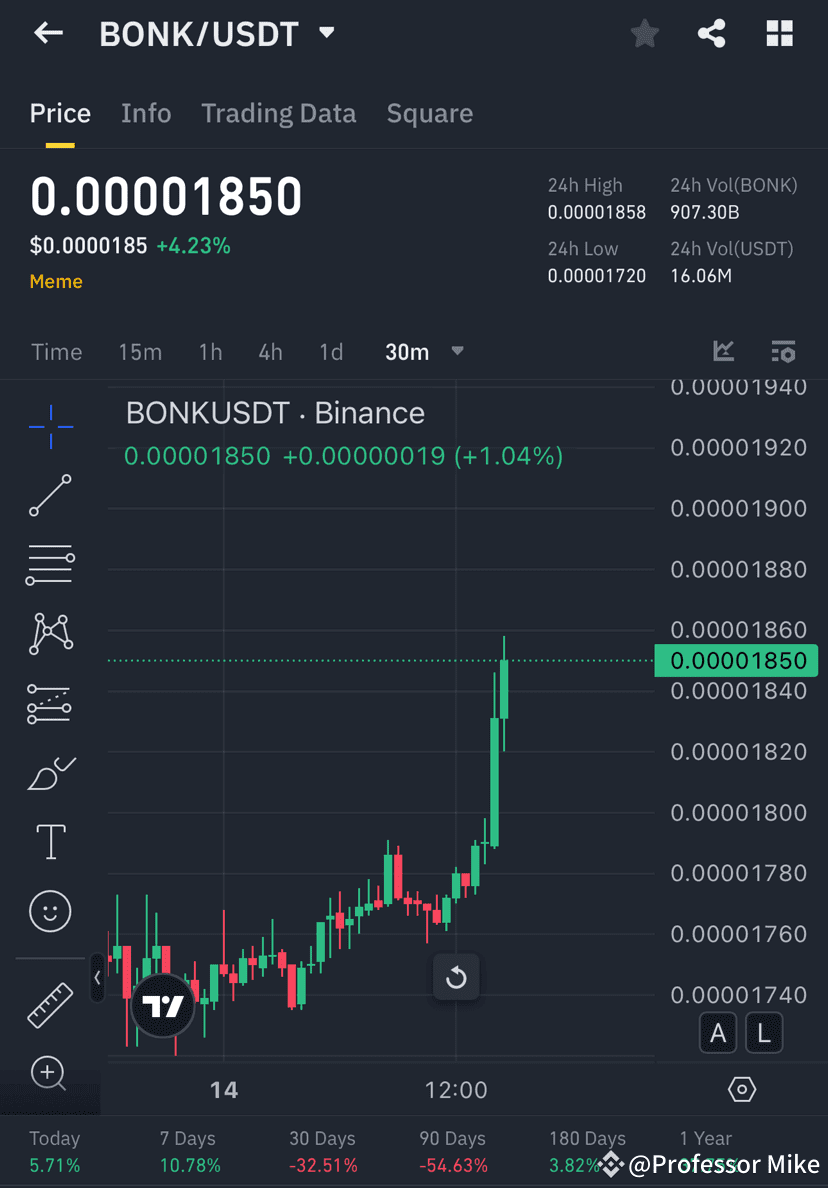Select the brush drawing tool
Viewport: 828px width, 1188px height.
[50, 773]
